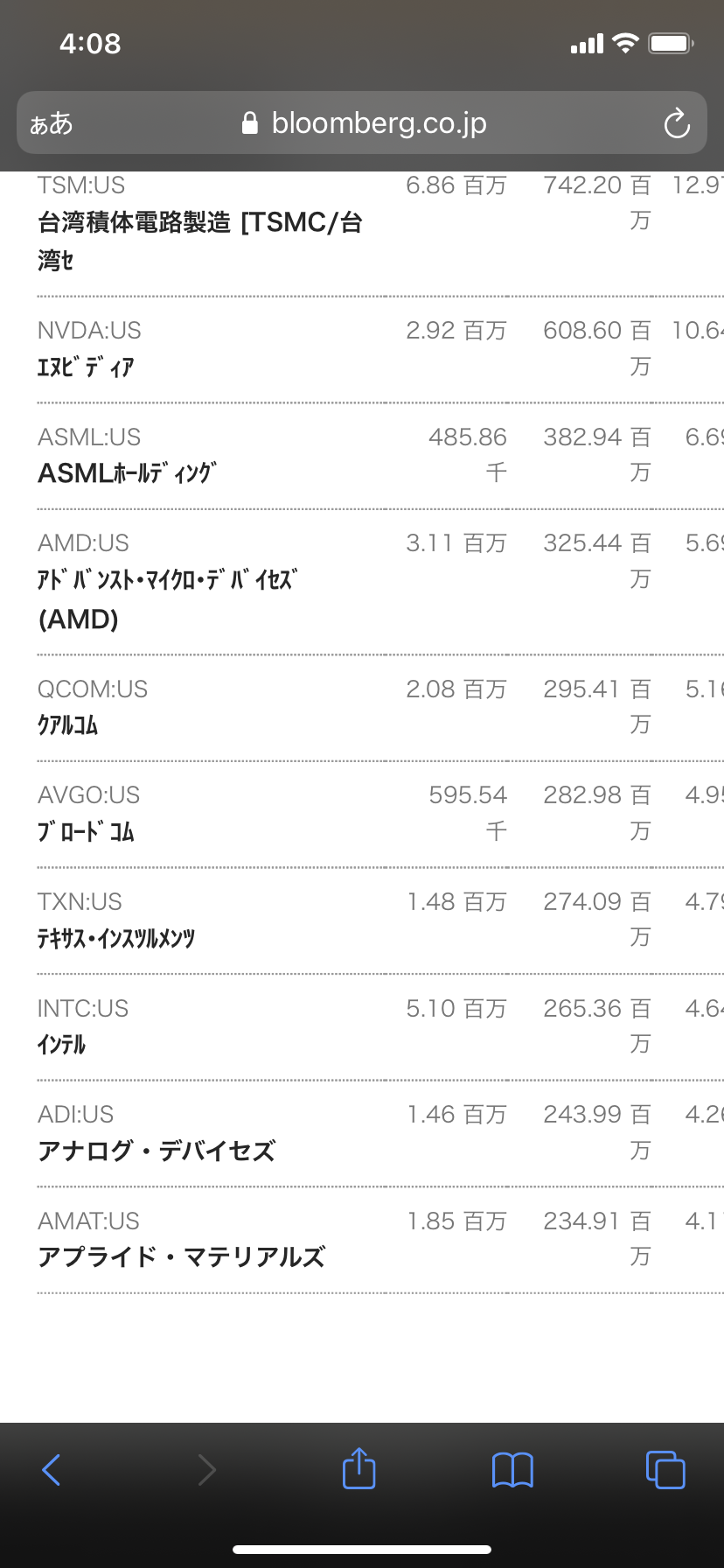
Task: Open the ぁあ text size menu
Action: [x=52, y=123]
